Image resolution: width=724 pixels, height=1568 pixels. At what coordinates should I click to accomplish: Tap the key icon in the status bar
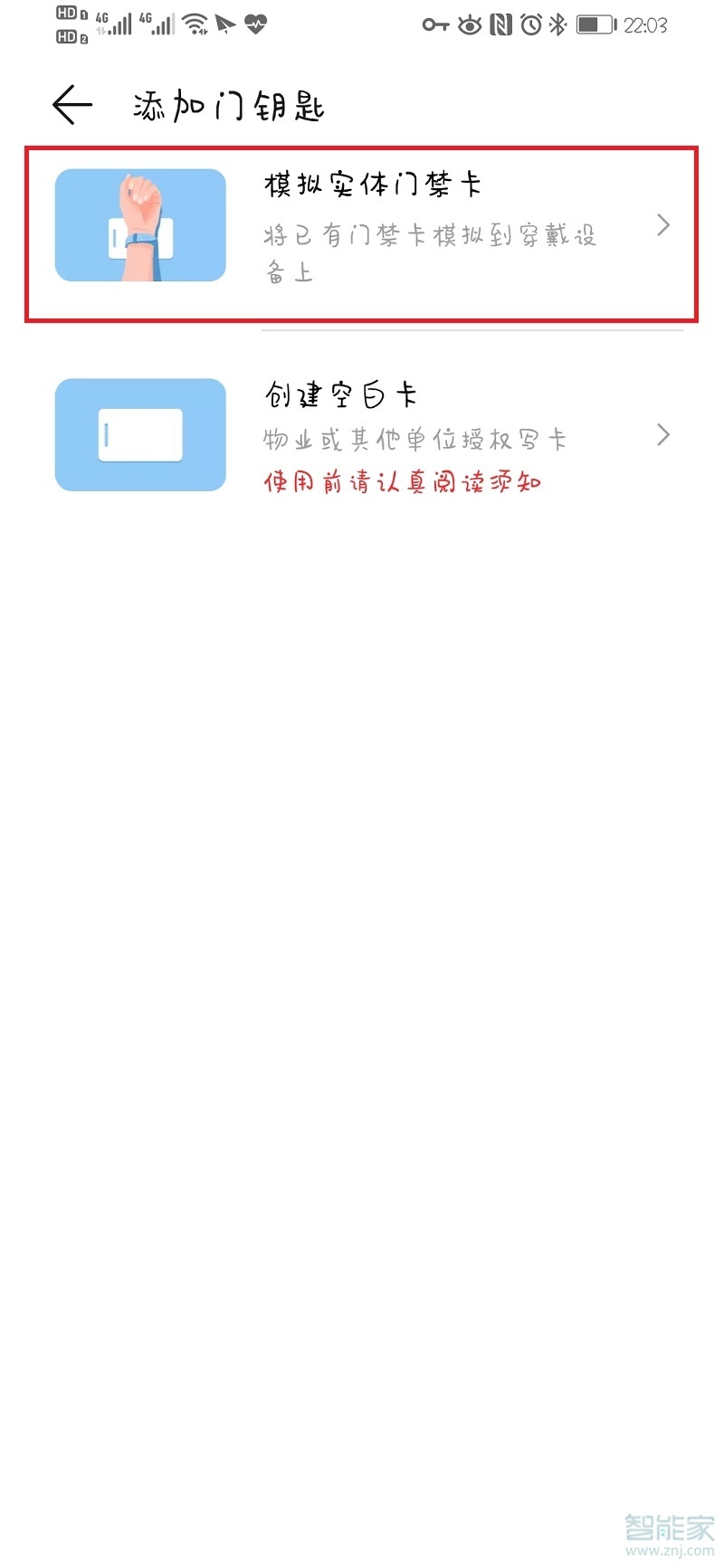pyautogui.click(x=437, y=25)
